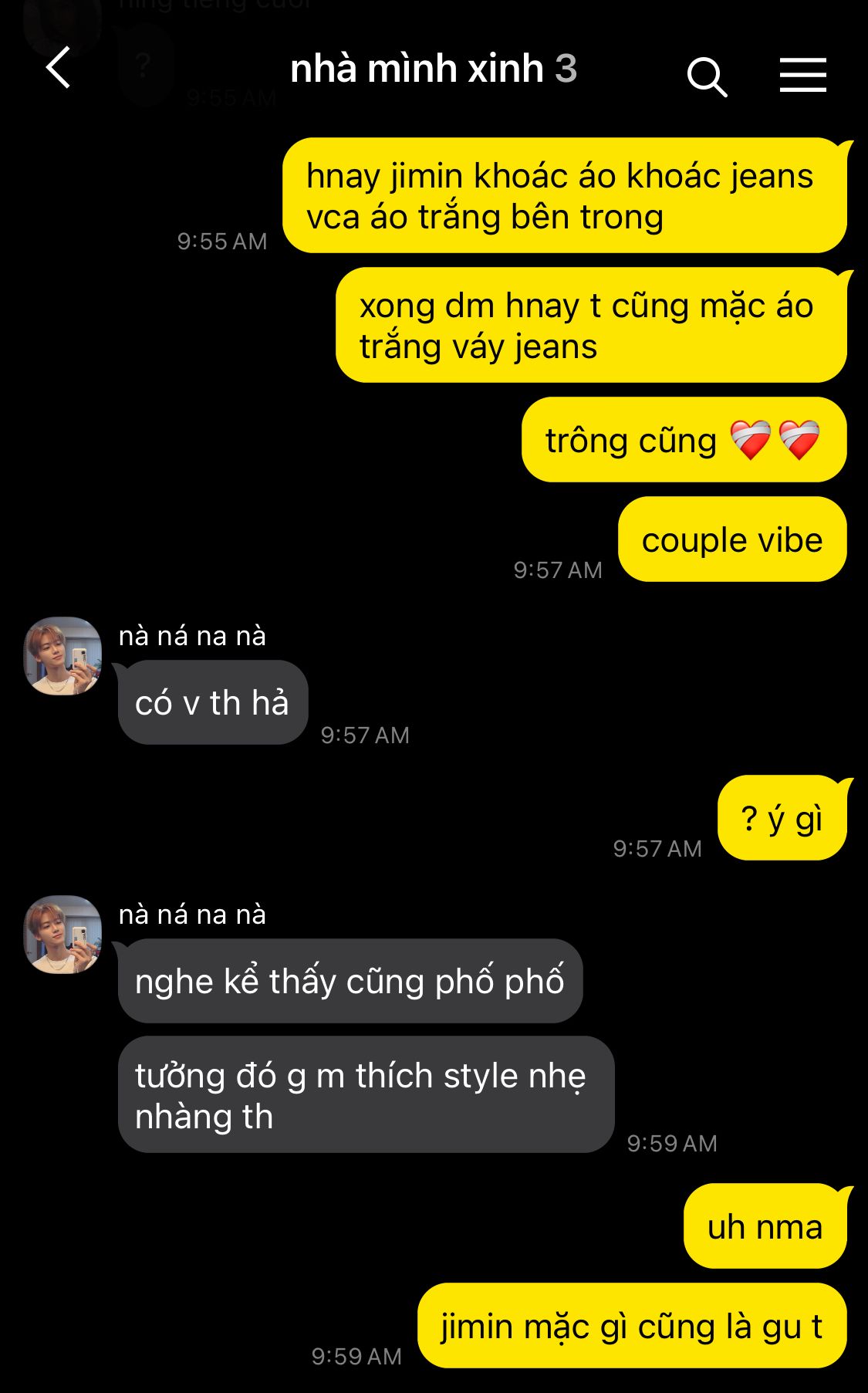Search within this chat
Viewport: 868px width, 1393px height.
coord(707,76)
